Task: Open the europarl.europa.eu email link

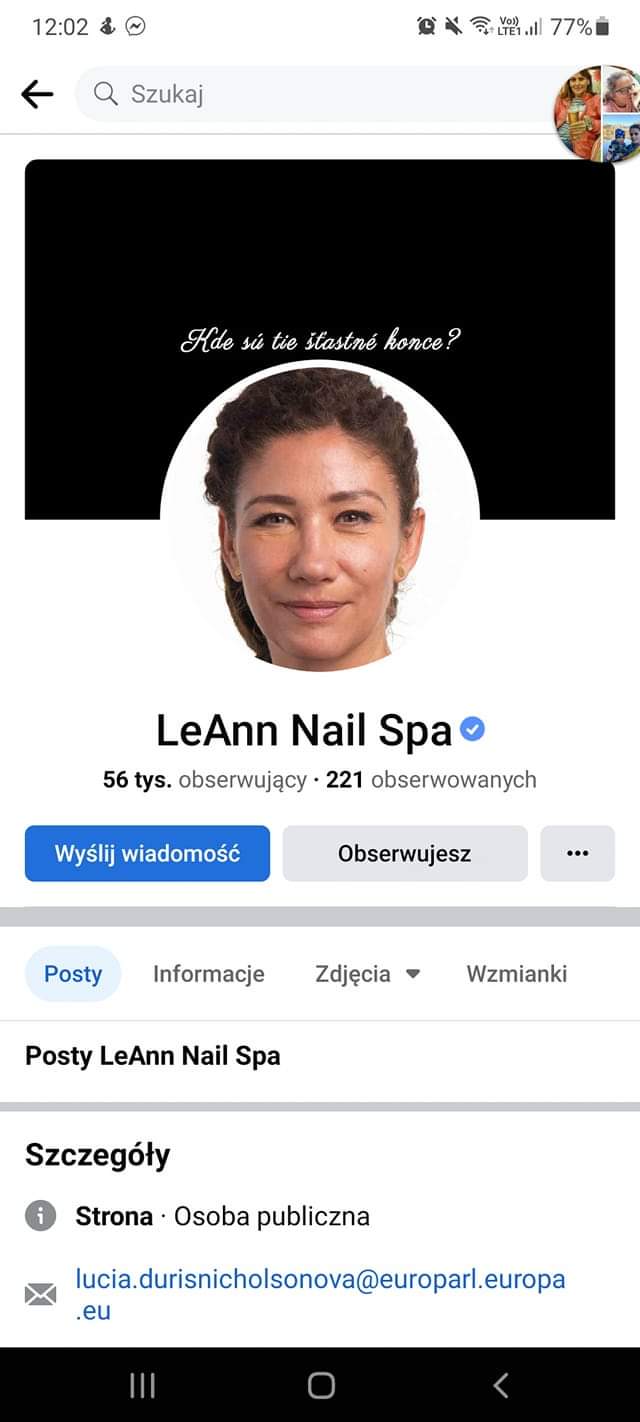Action: pos(320,1295)
